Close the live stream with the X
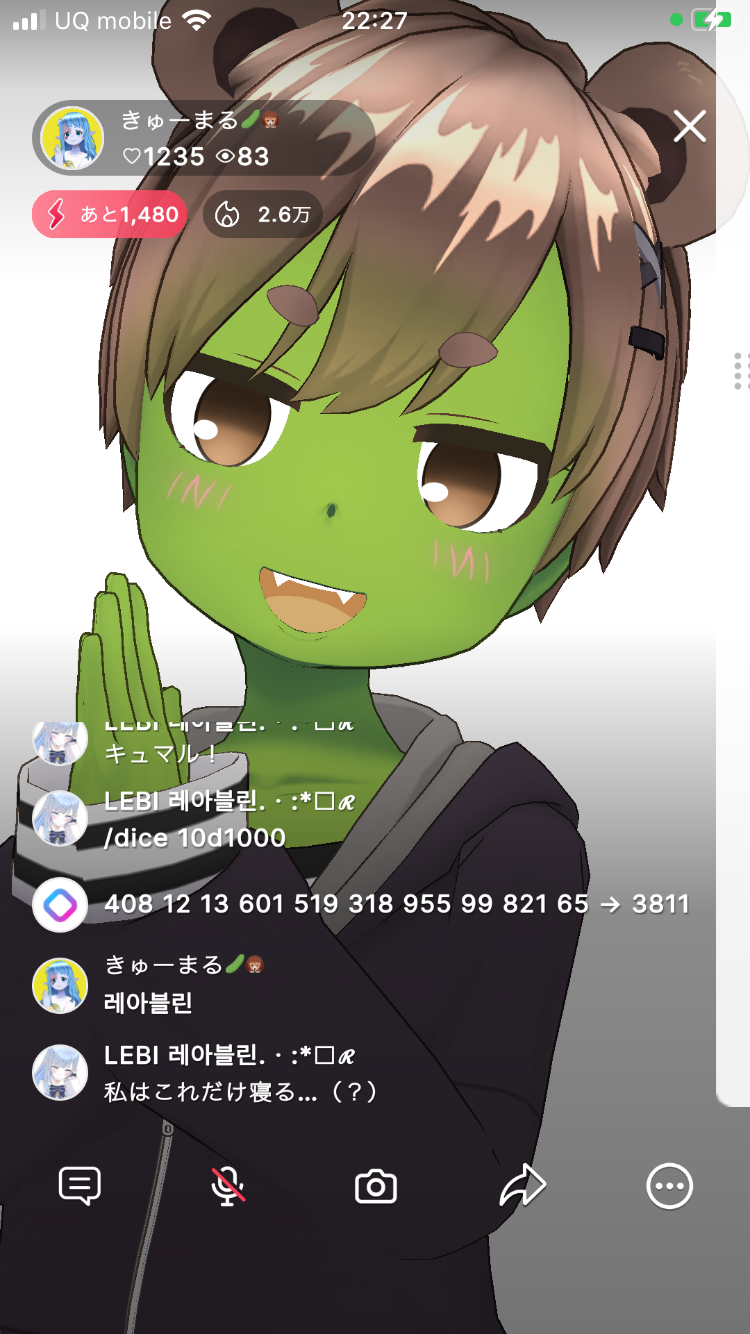This screenshot has width=750, height=1334. pos(690,127)
